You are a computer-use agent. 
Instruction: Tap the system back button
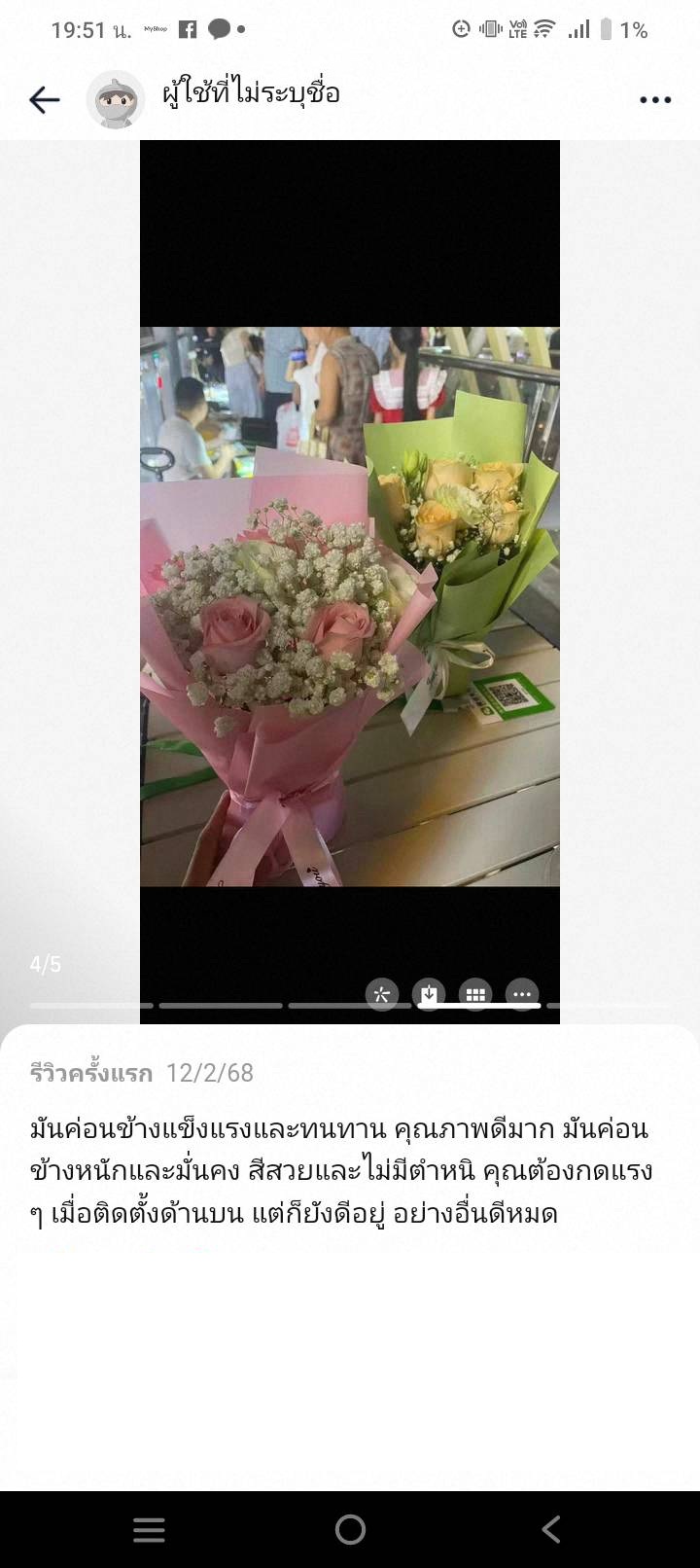pyautogui.click(x=550, y=1529)
